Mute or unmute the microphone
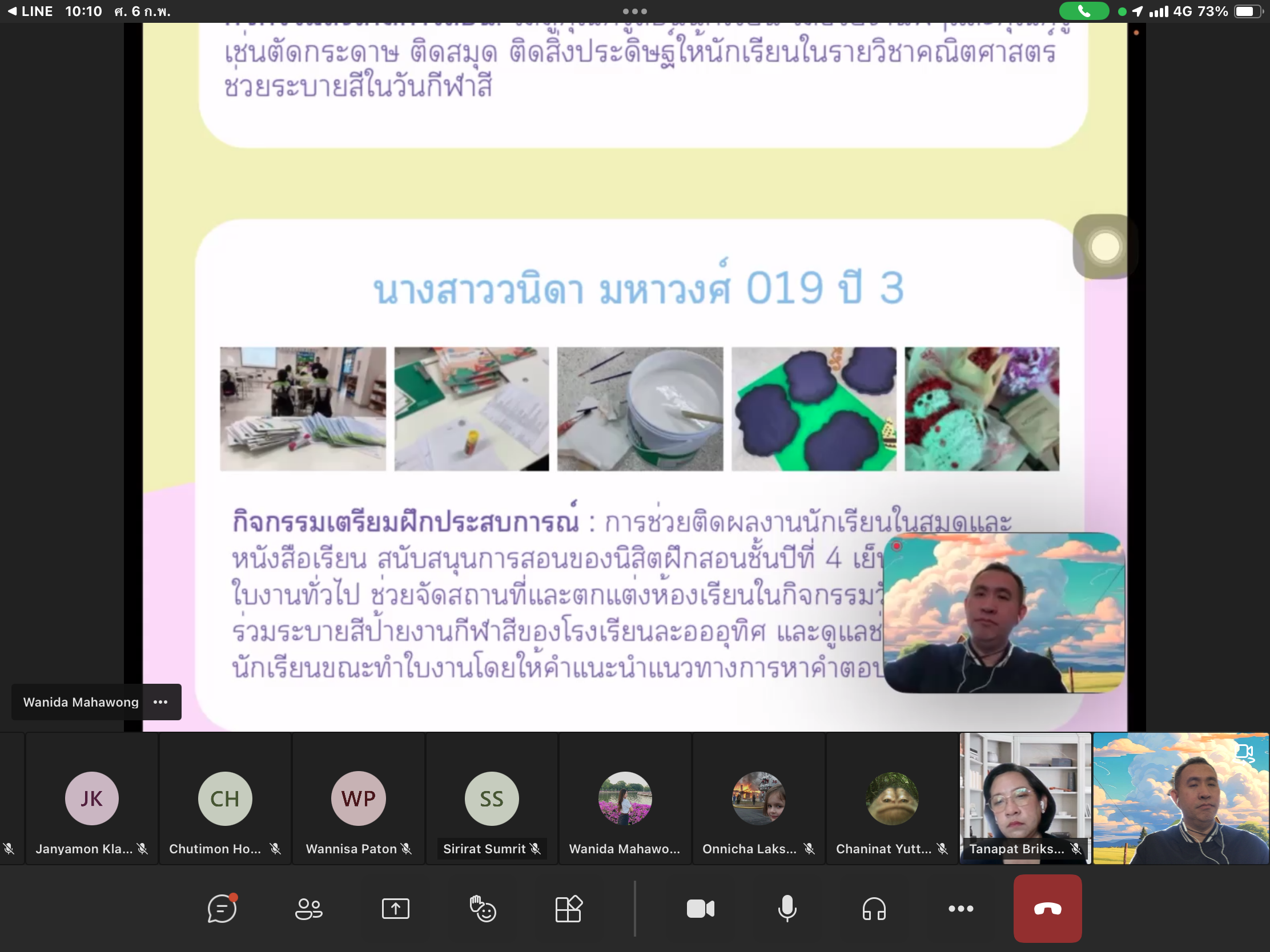 coord(787,909)
